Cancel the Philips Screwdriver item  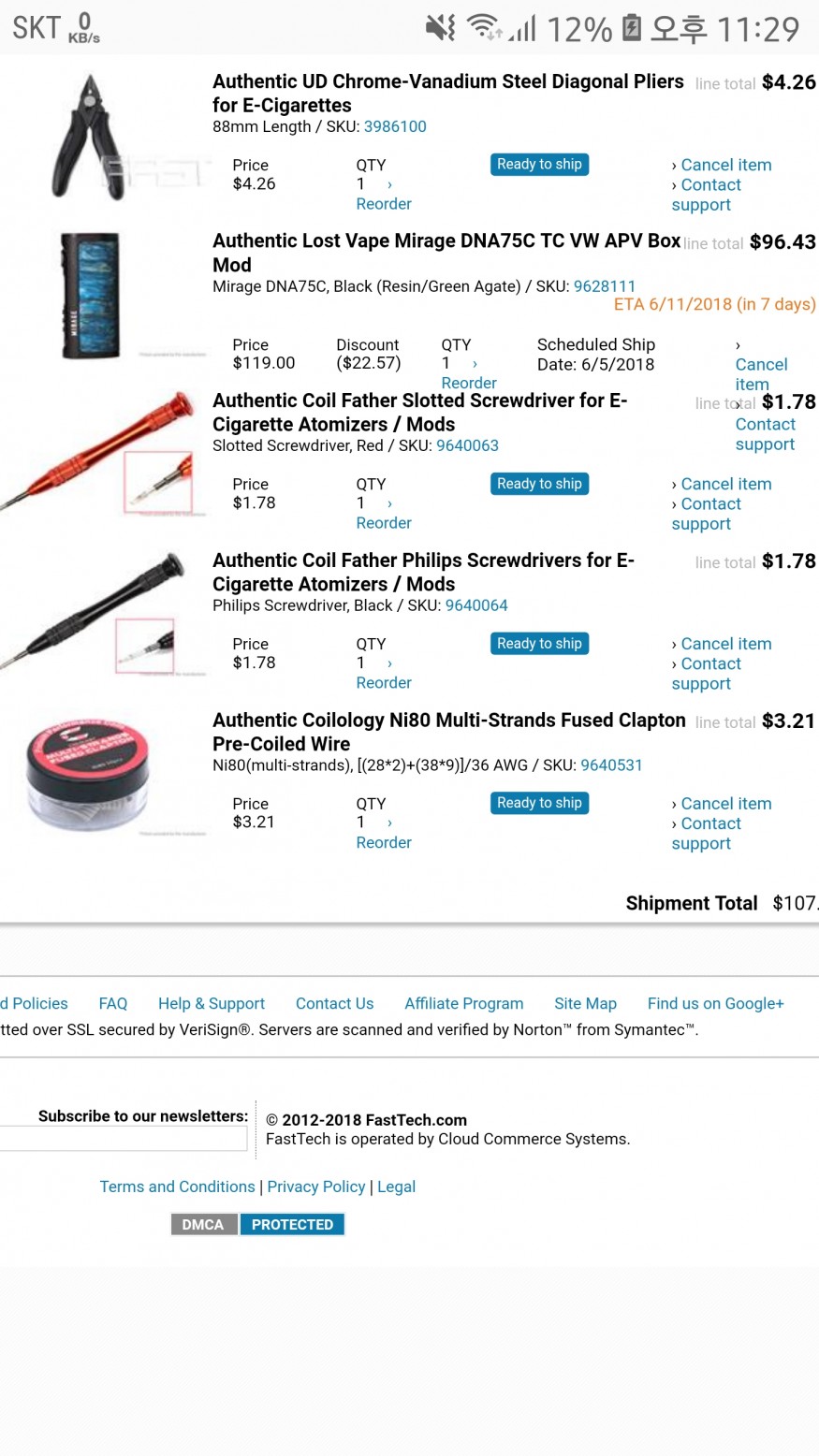click(x=725, y=644)
